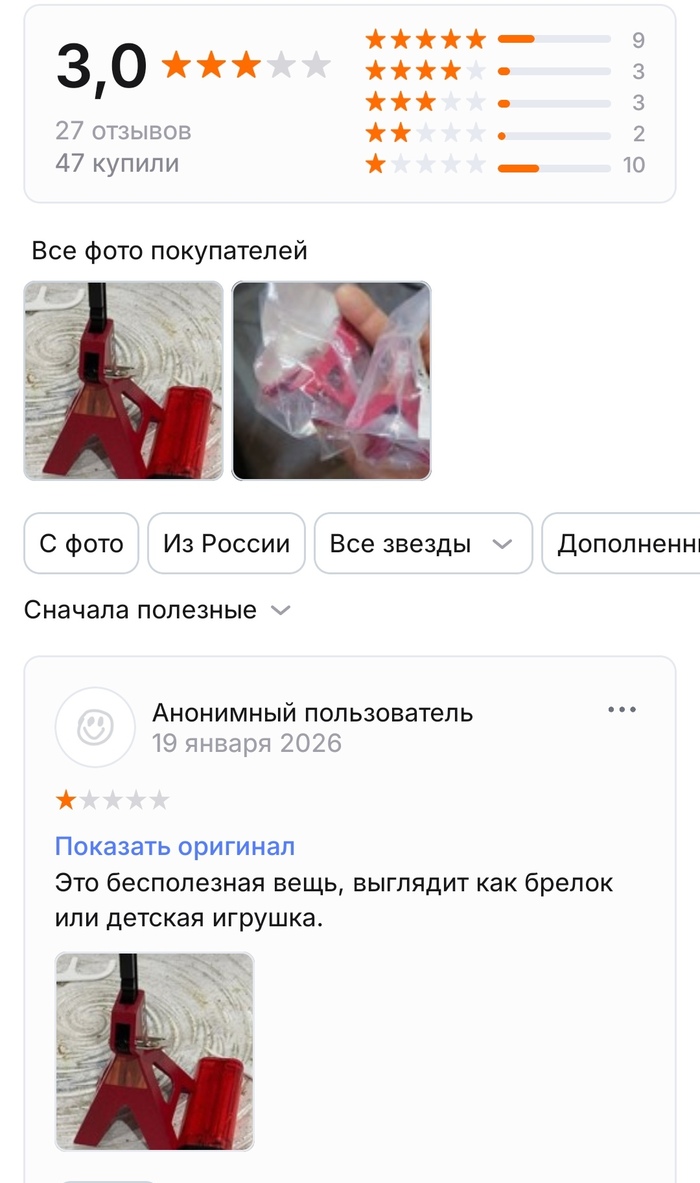Select the Из России filter chip
Screen dimensions: 700x1183
226,544
